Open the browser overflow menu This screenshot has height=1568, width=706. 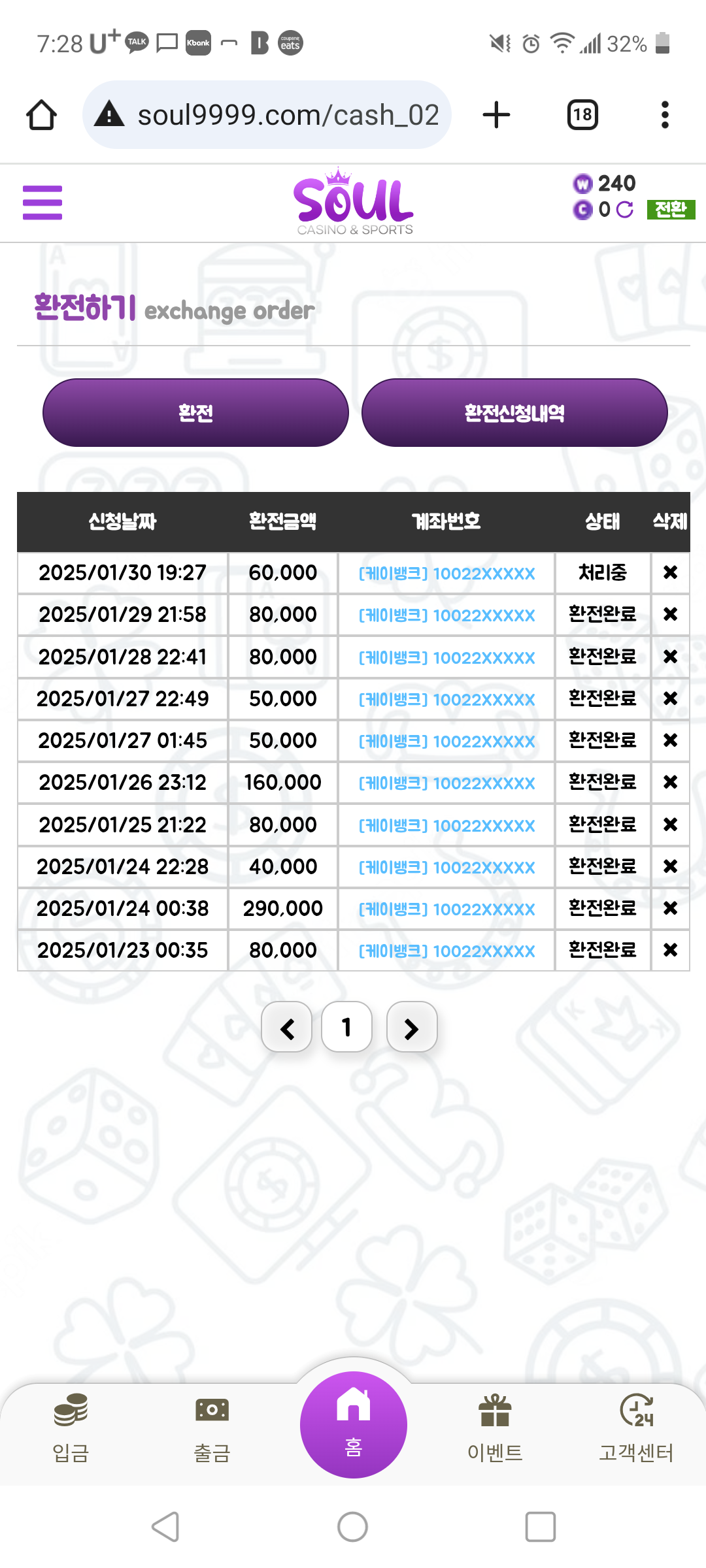click(x=665, y=115)
